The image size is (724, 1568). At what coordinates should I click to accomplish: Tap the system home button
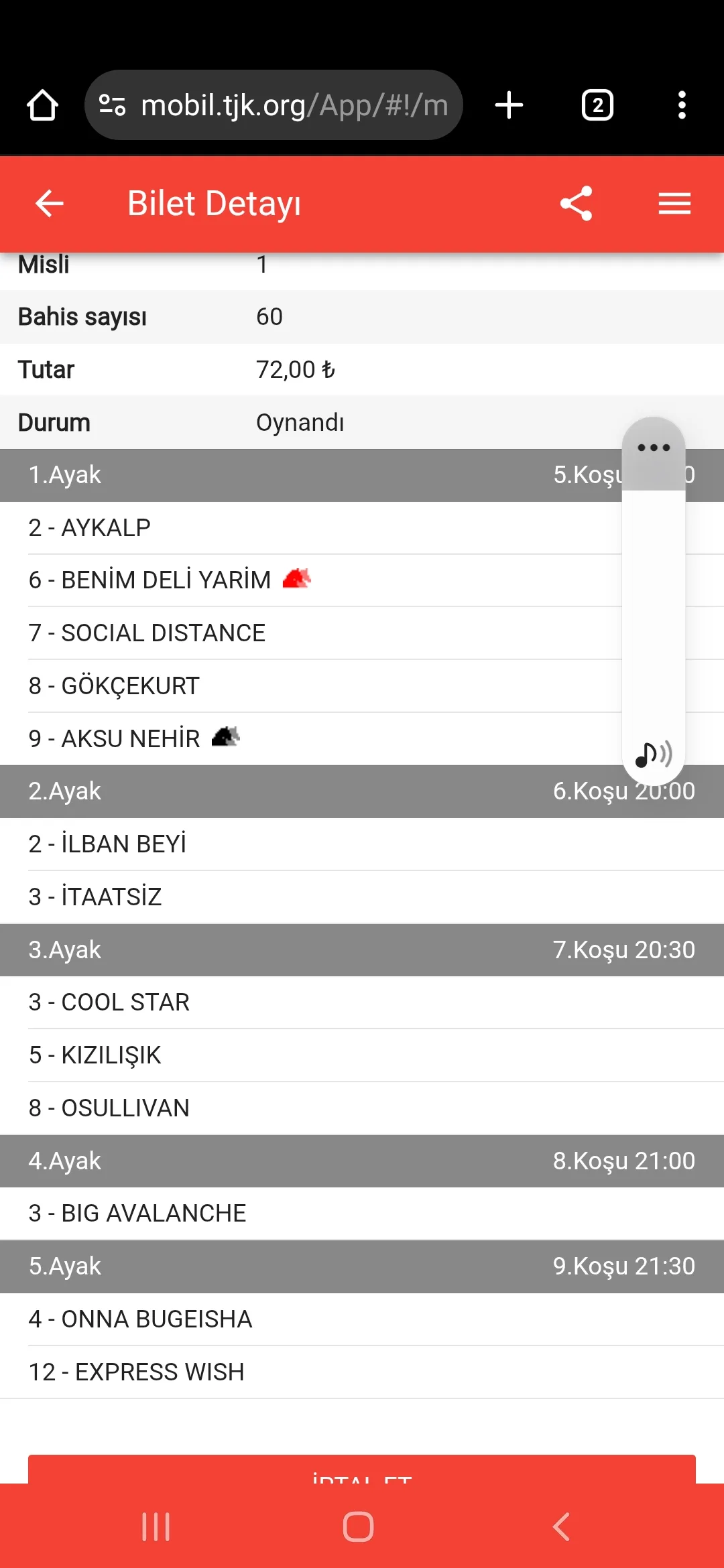[359, 1527]
